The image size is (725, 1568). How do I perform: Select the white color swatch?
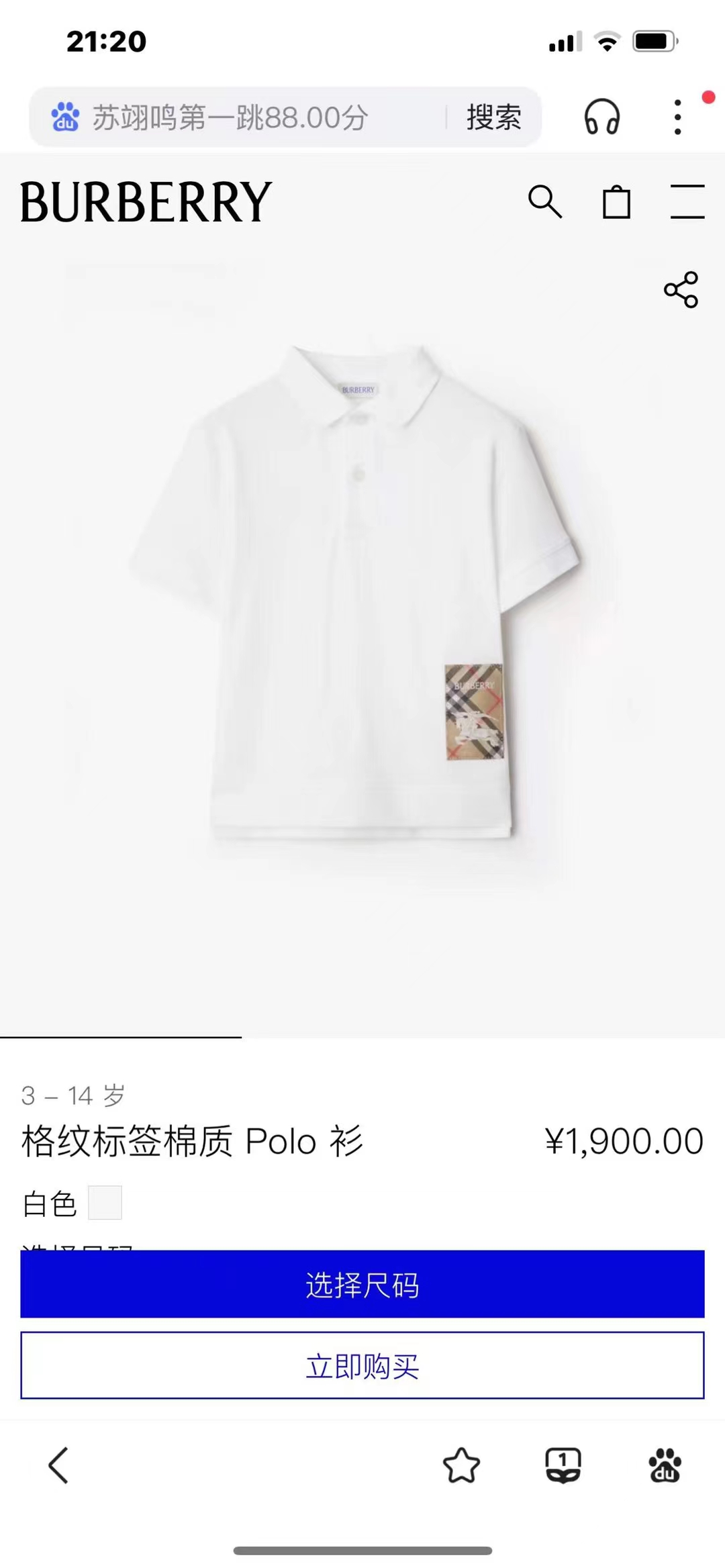click(105, 1202)
